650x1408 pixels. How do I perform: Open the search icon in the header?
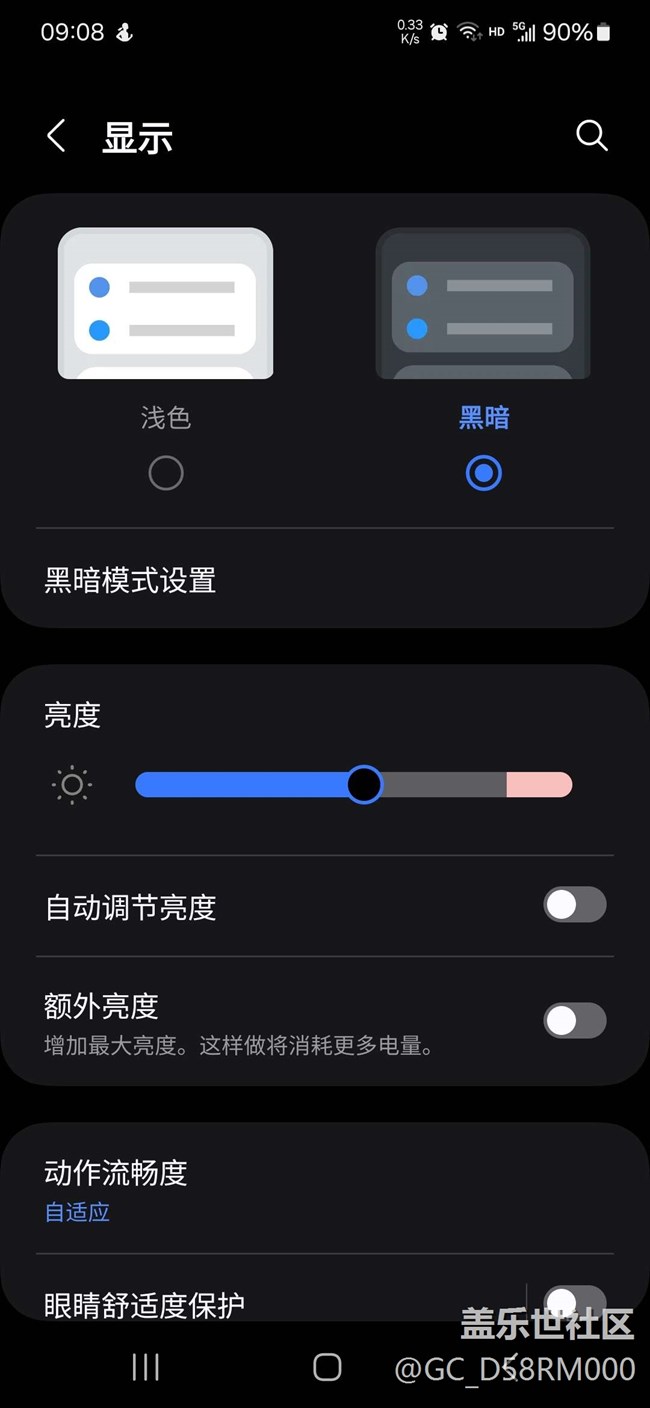click(x=591, y=136)
